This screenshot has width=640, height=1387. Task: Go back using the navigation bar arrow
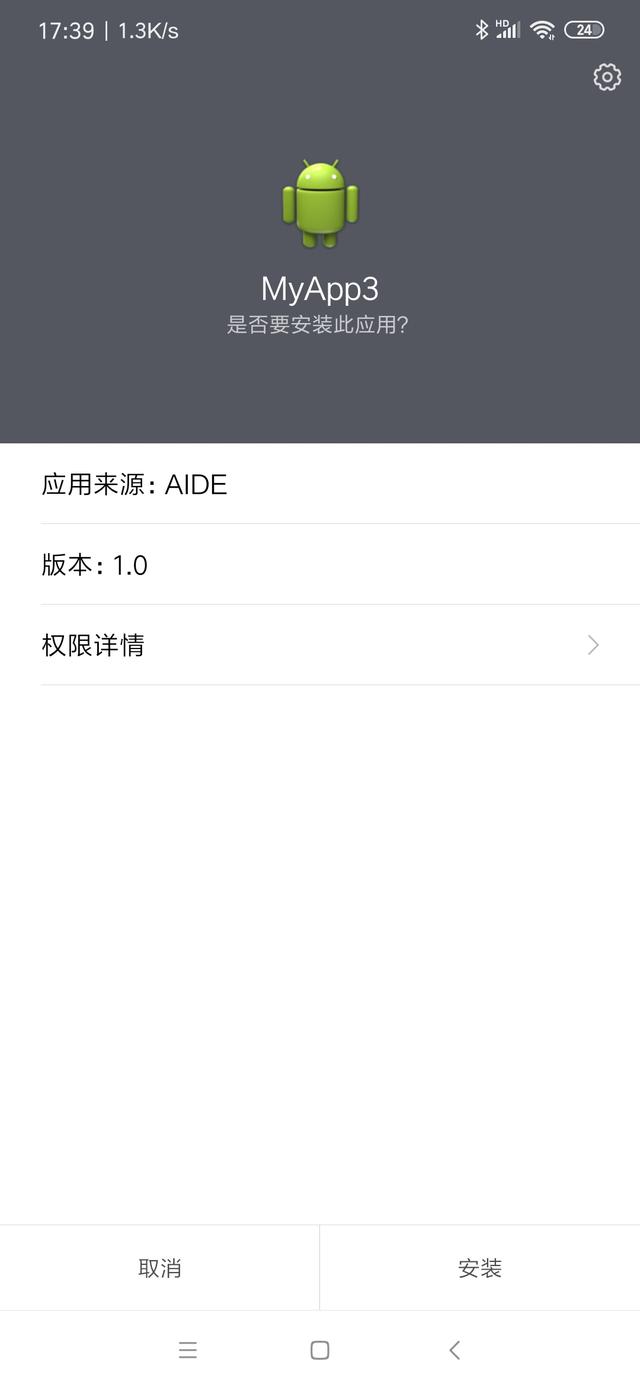(454, 1350)
